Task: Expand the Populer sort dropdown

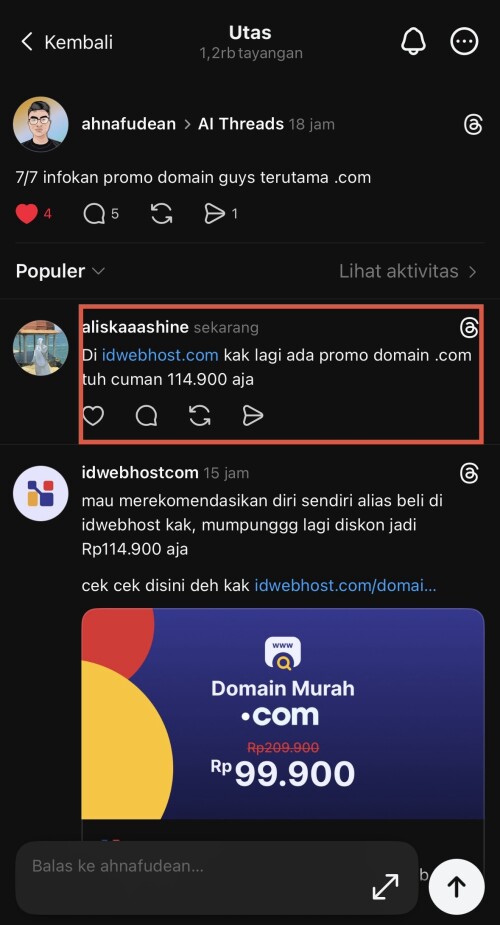Action: 60,271
